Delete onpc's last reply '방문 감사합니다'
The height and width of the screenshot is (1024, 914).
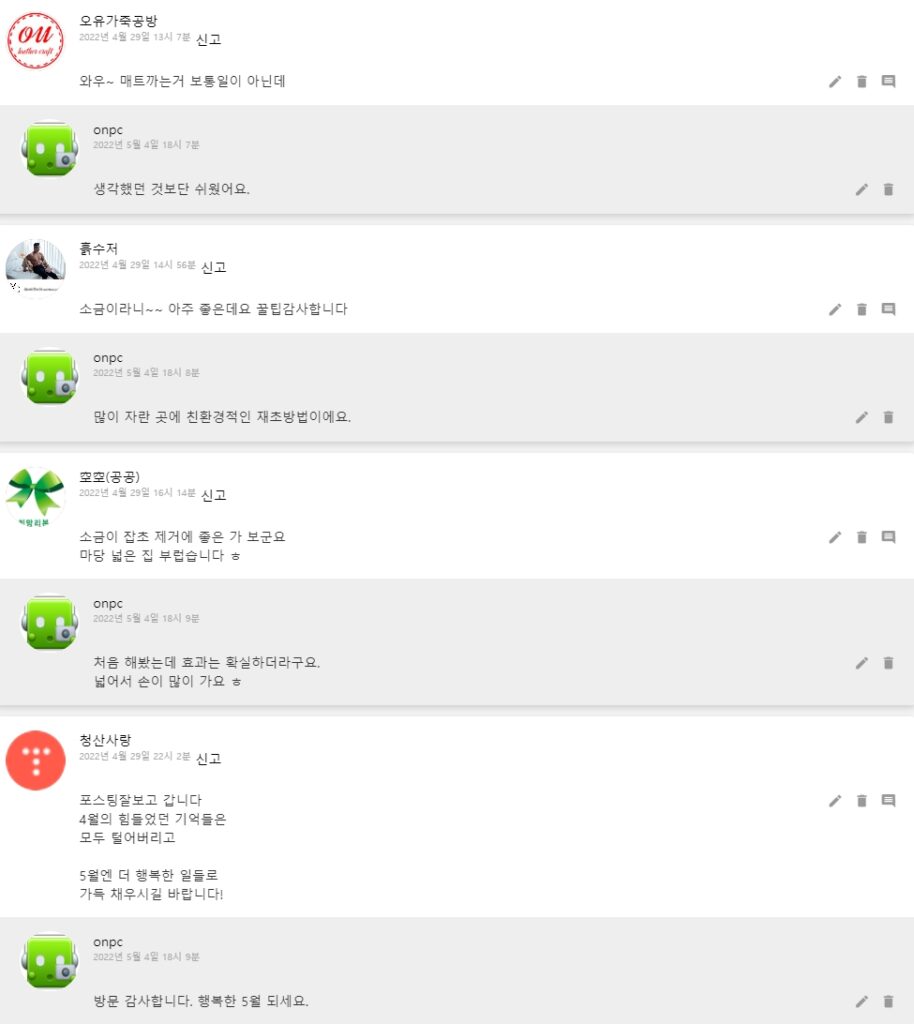[x=887, y=999]
